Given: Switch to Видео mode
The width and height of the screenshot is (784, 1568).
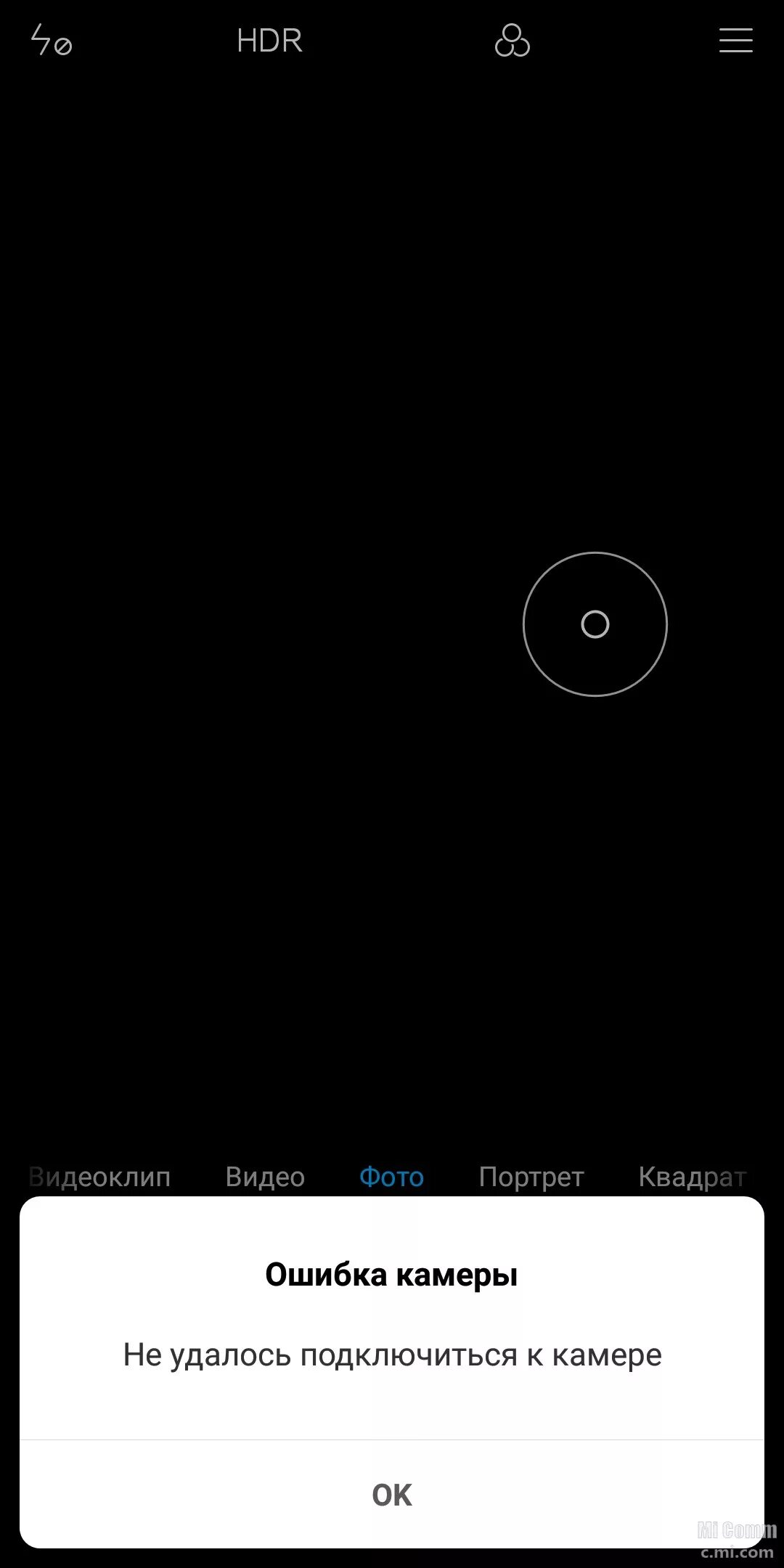Looking at the screenshot, I should point(265,1177).
